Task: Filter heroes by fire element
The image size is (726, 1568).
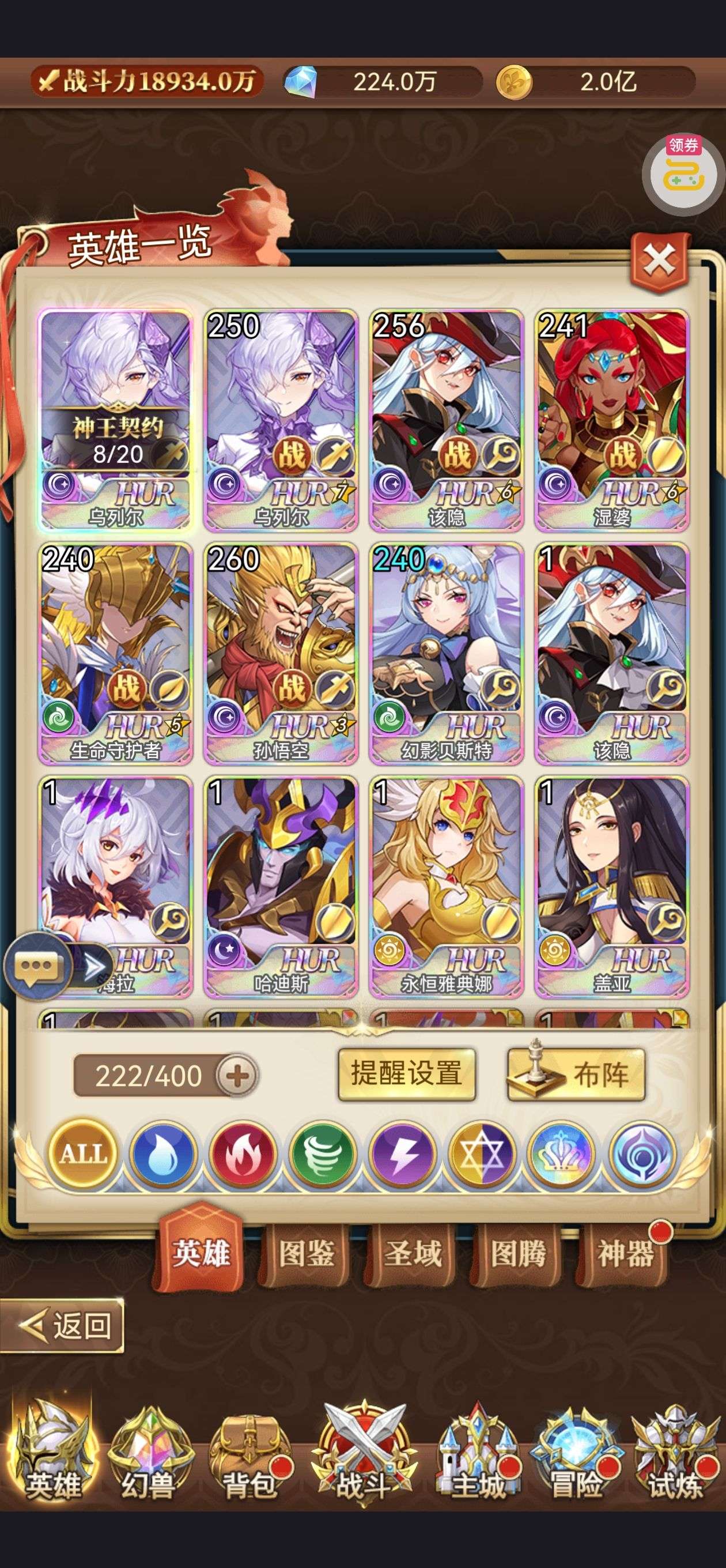Action: [x=243, y=1154]
